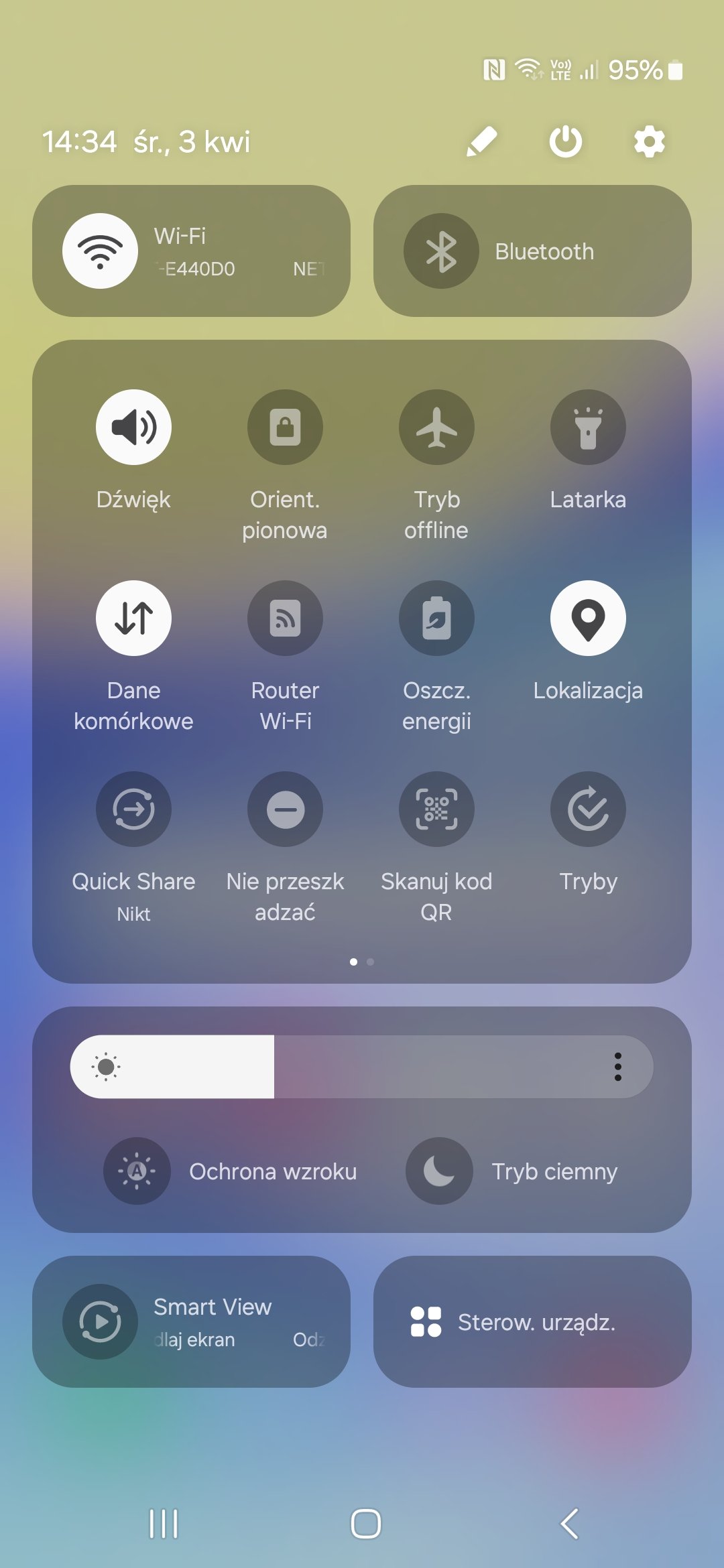Enable Router Wi-Fi hotspot
This screenshot has height=1568, width=724.
(x=285, y=618)
